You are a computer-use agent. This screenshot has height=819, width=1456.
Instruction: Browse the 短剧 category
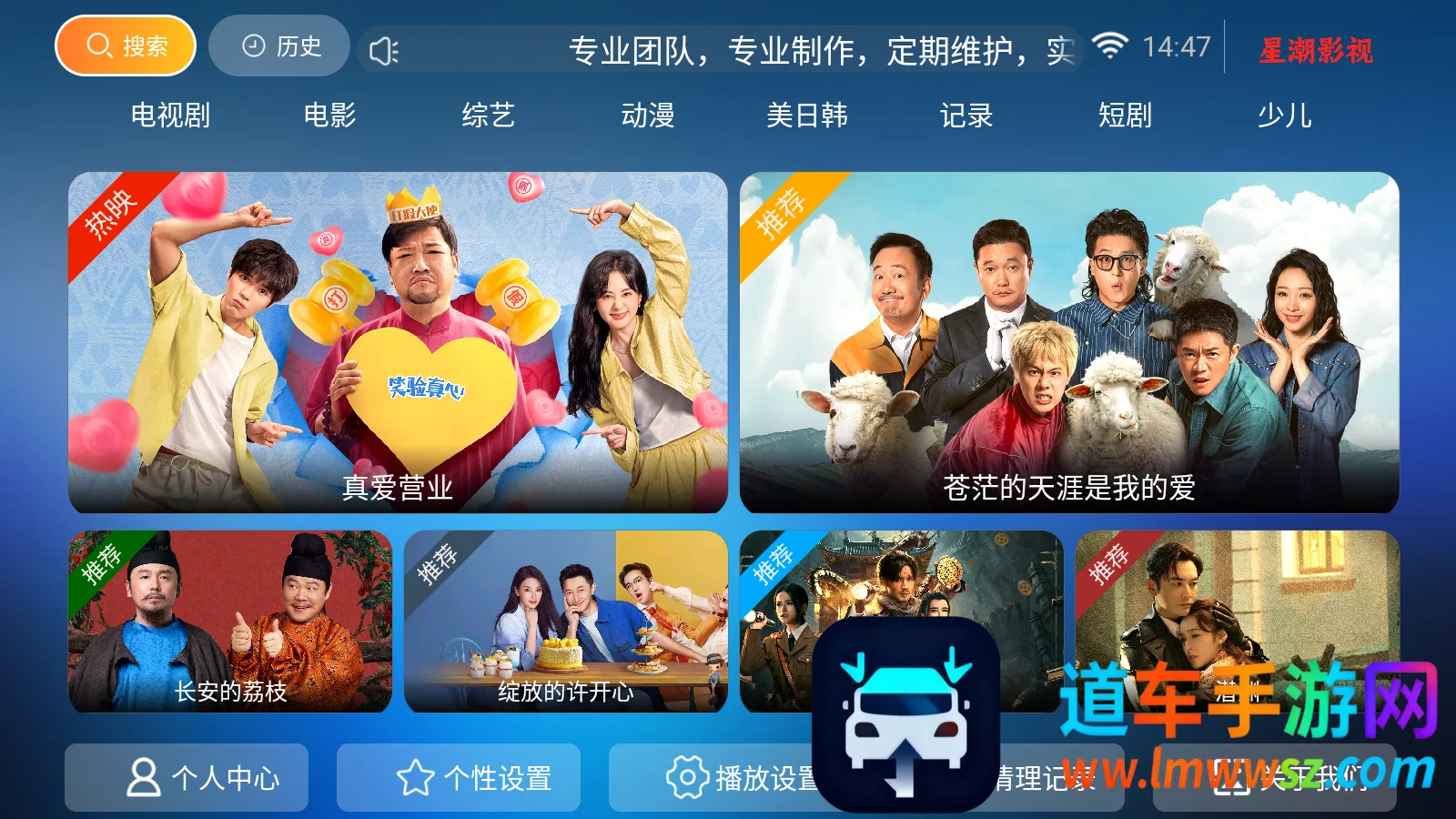pos(1126,116)
